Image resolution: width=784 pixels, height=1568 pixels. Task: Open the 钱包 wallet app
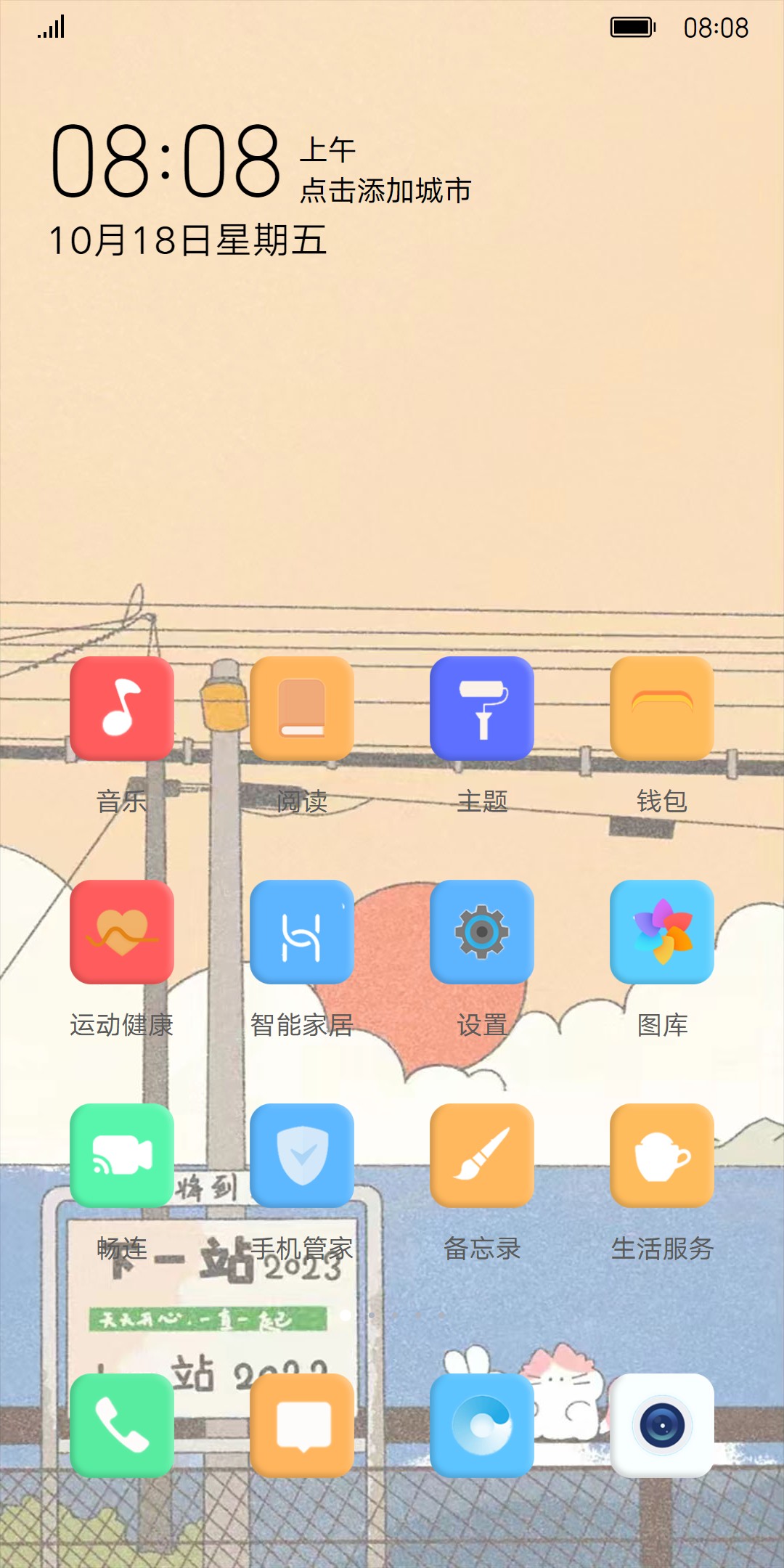tap(662, 709)
